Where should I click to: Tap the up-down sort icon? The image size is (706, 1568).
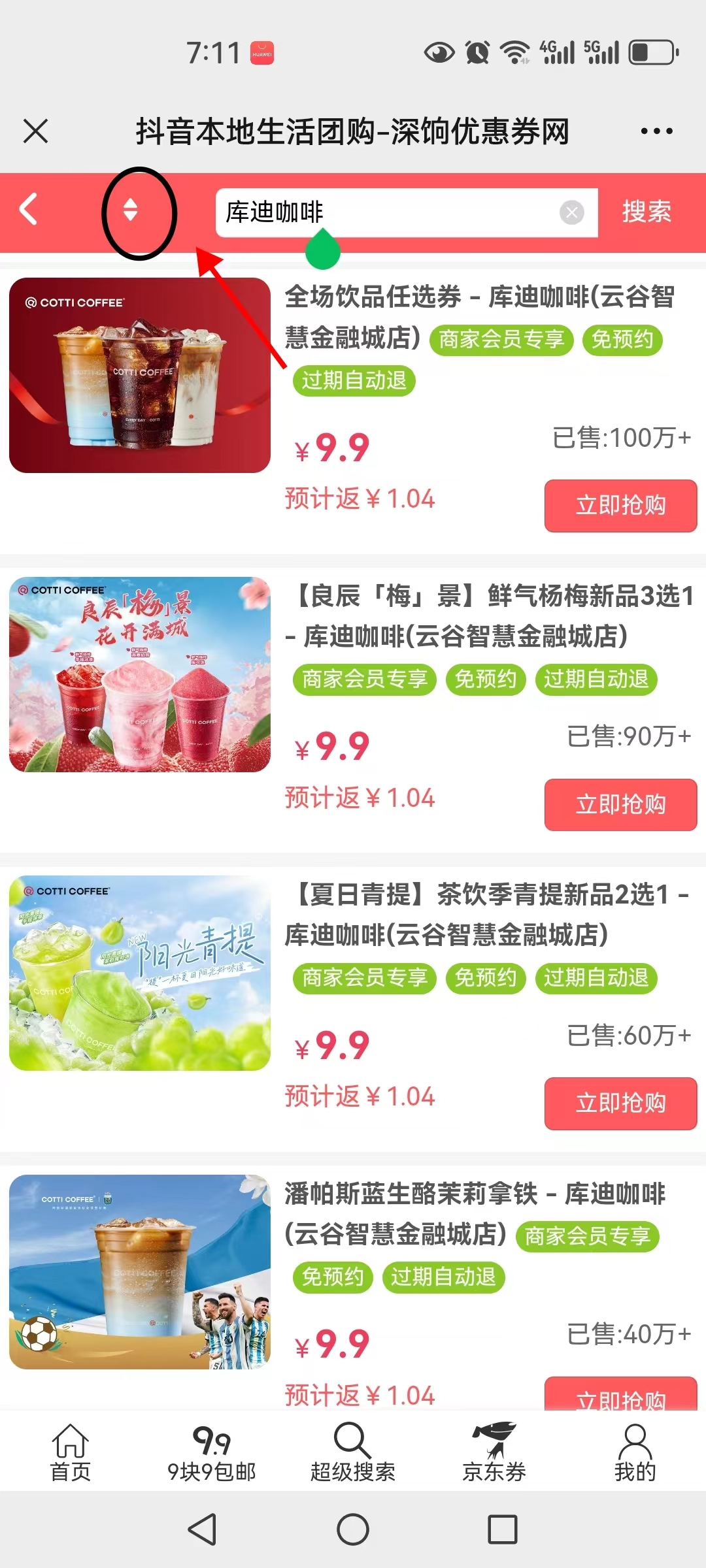point(131,210)
